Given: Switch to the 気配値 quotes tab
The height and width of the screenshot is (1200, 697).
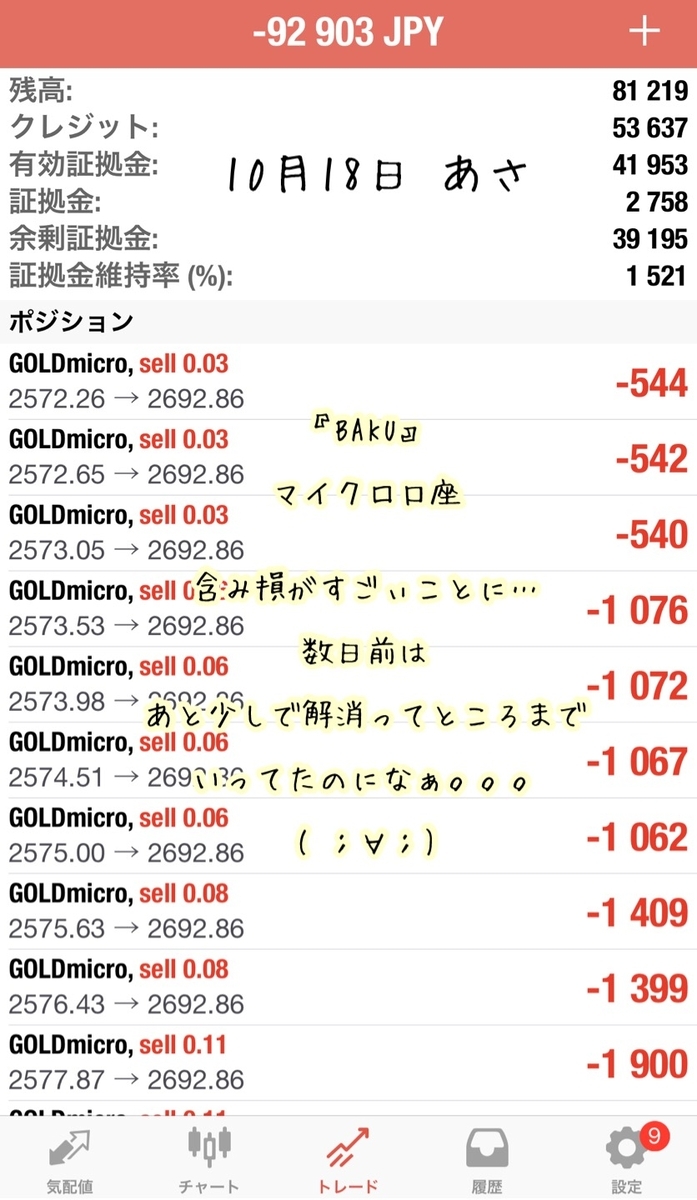Looking at the screenshot, I should (69, 1160).
